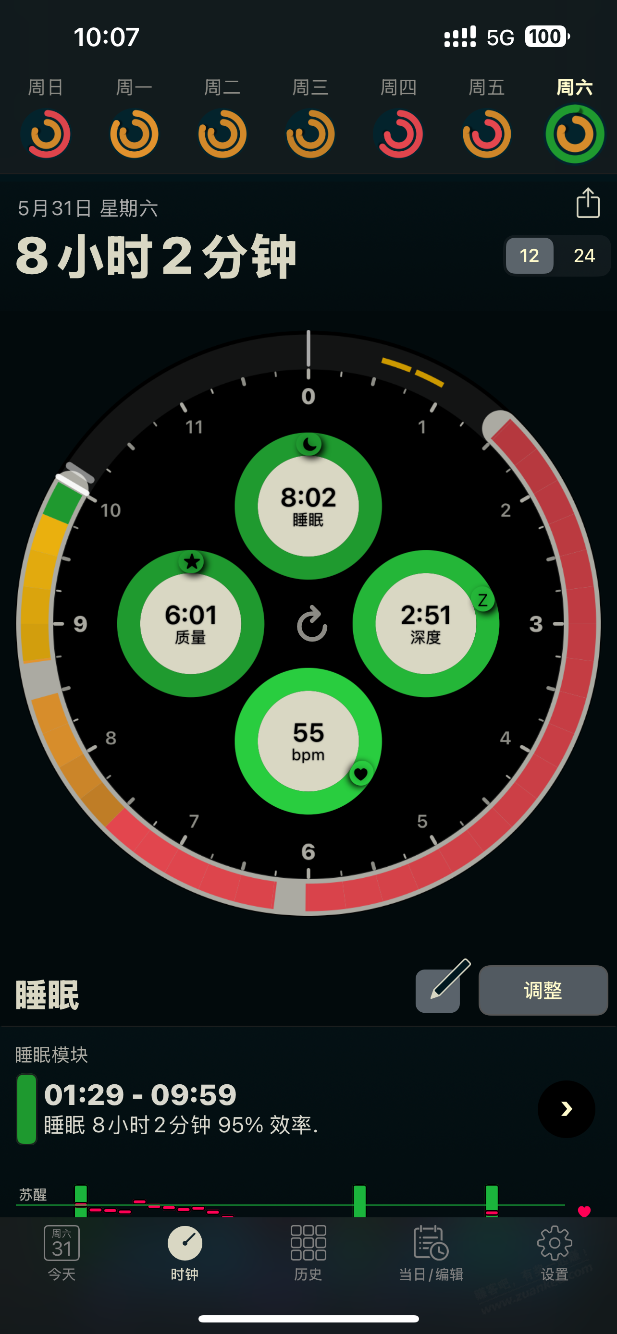Go to the 今天 tab
The width and height of the screenshot is (617, 1334).
click(x=62, y=1253)
